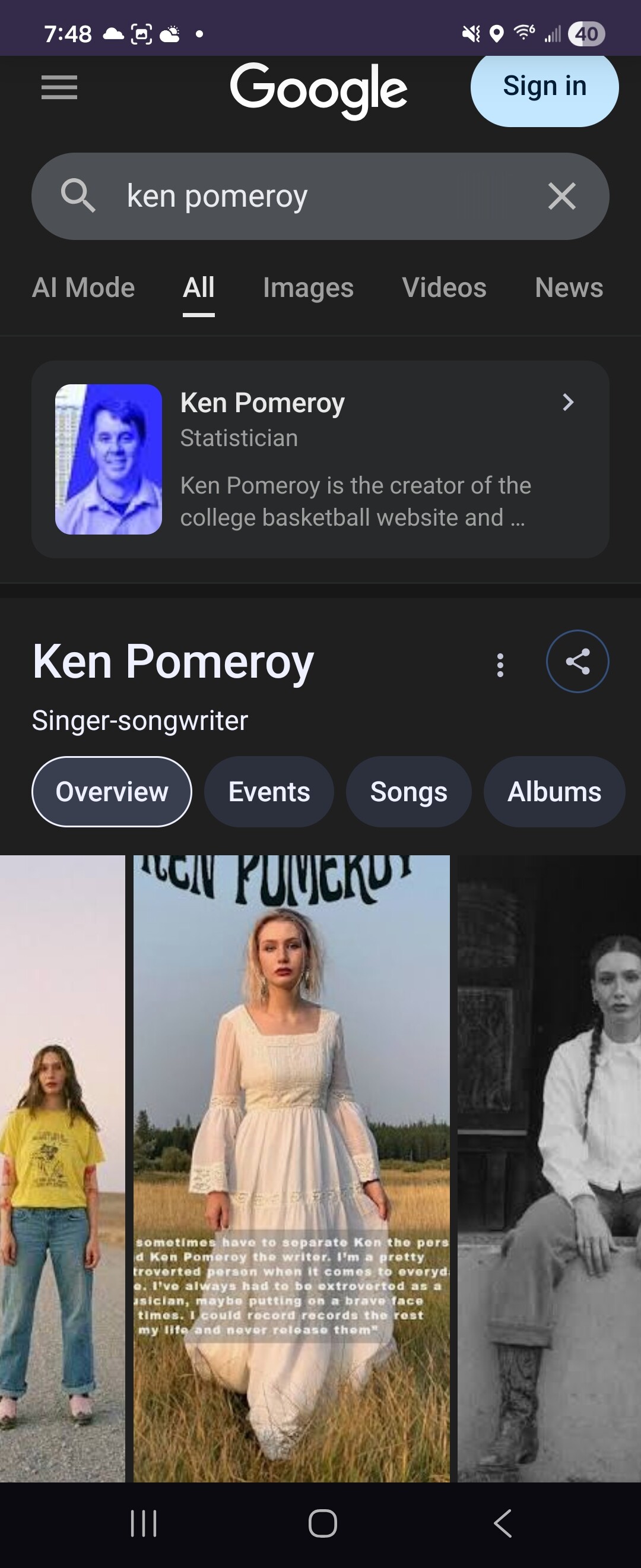View the Videos tab
Screen dimensions: 641x1568
444,287
